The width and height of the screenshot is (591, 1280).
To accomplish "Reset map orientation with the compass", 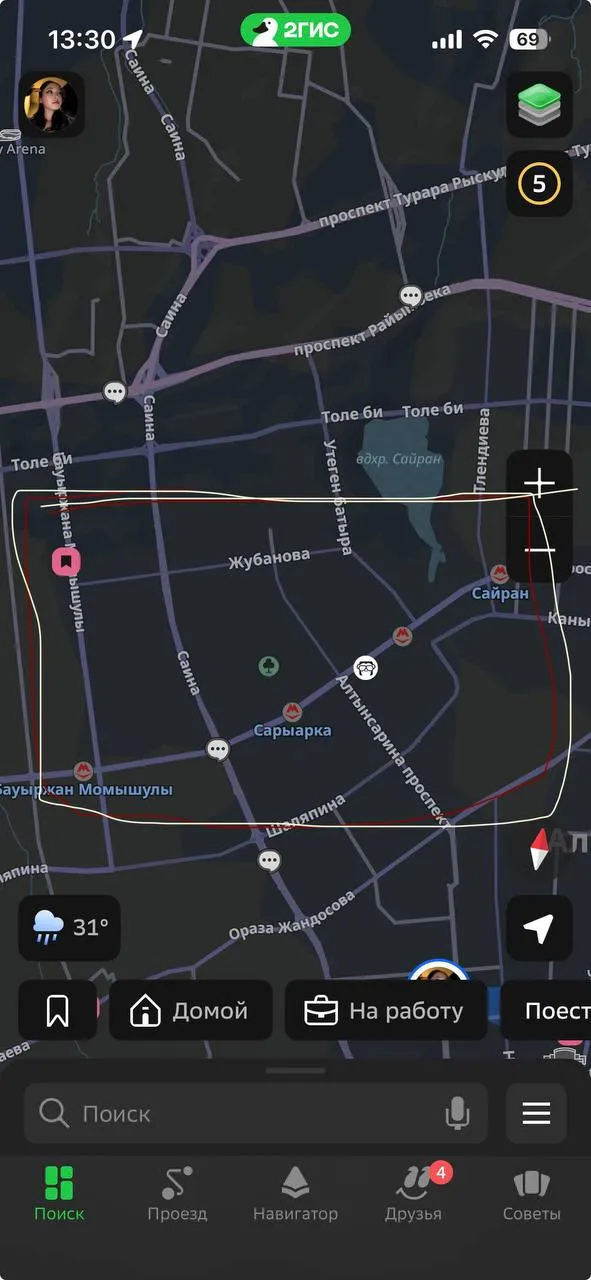I will point(540,849).
